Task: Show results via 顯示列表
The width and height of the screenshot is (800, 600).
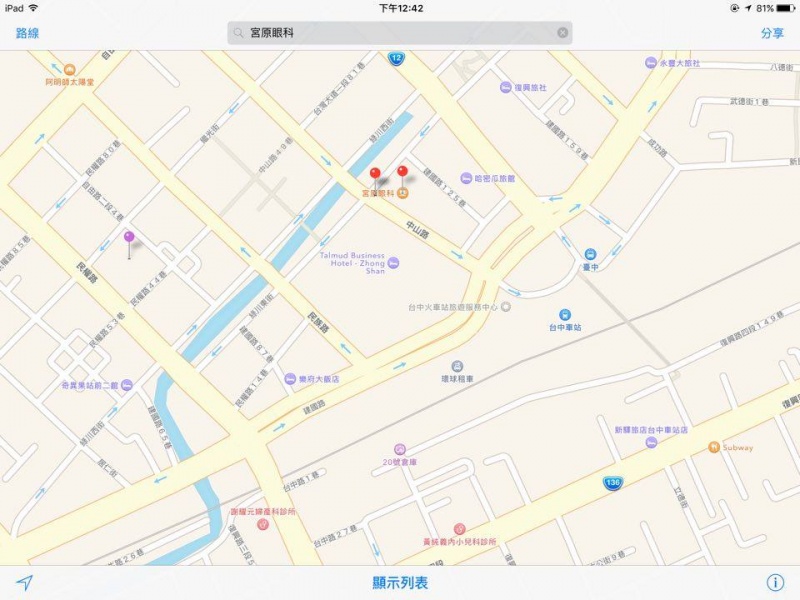Action: point(400,582)
